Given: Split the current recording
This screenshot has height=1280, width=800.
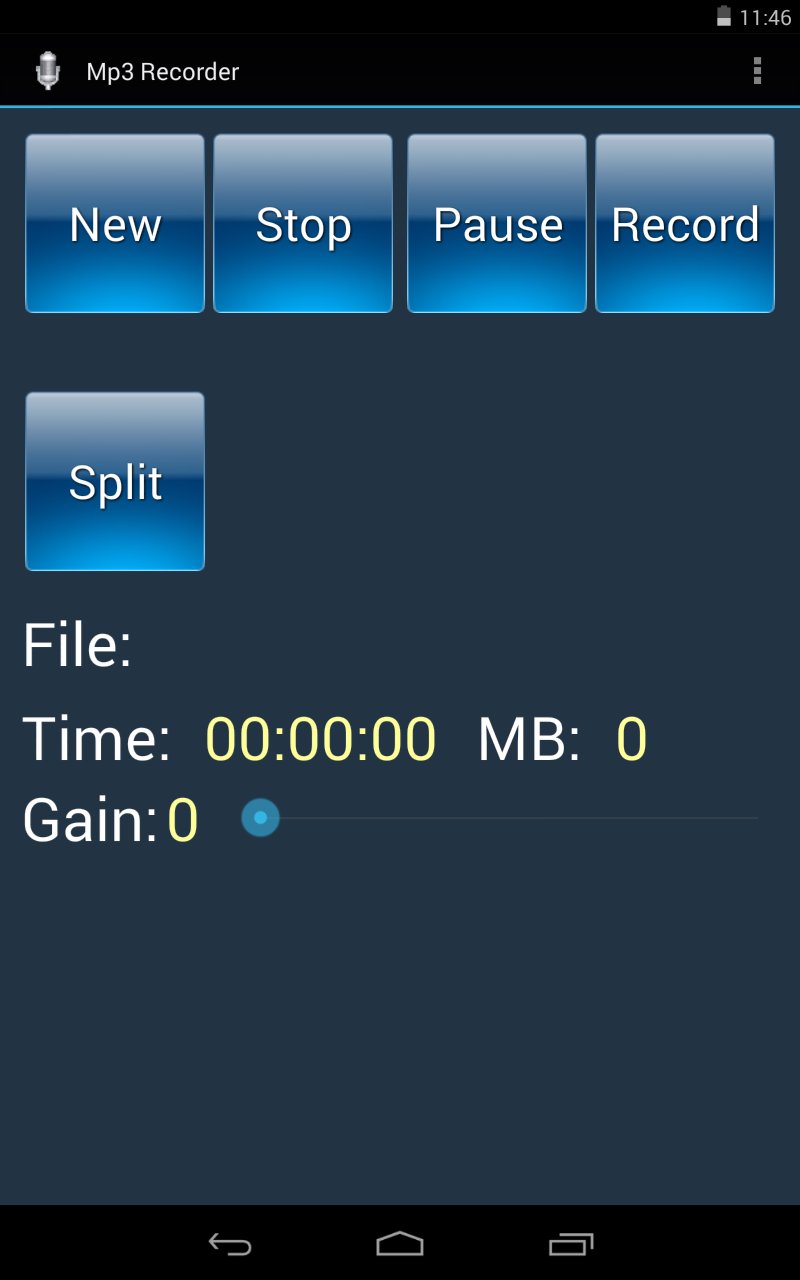Looking at the screenshot, I should [x=114, y=481].
